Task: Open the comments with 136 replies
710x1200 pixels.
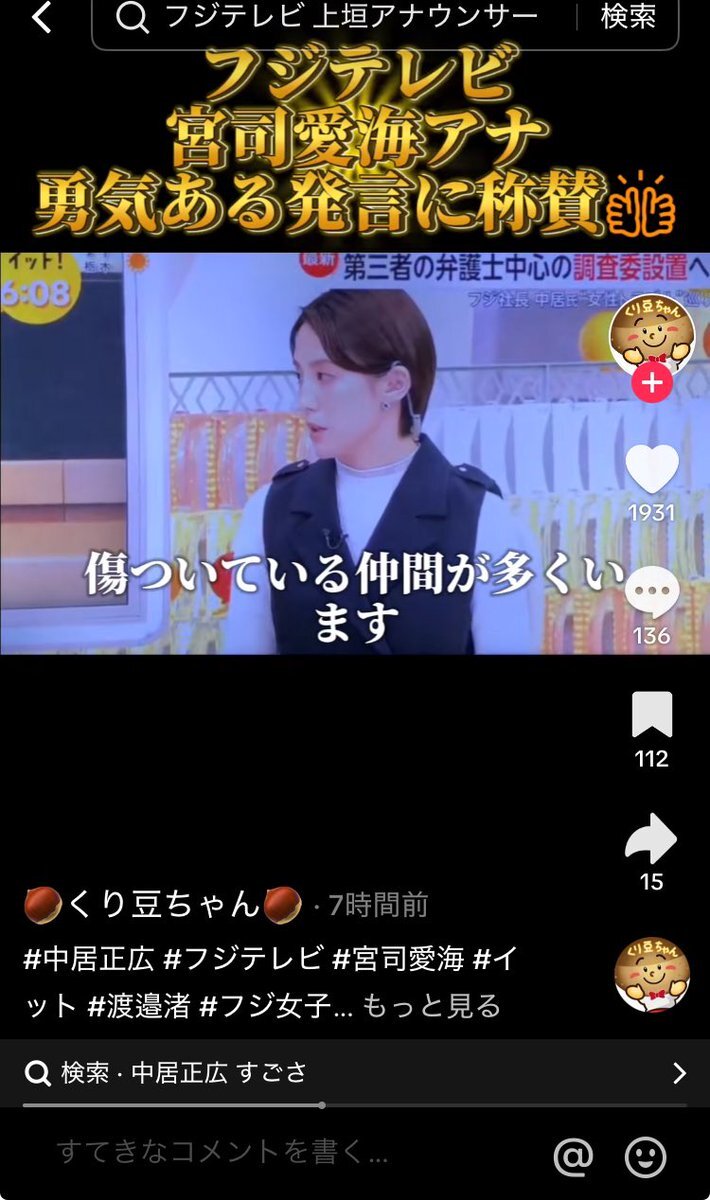Action: coord(651,595)
